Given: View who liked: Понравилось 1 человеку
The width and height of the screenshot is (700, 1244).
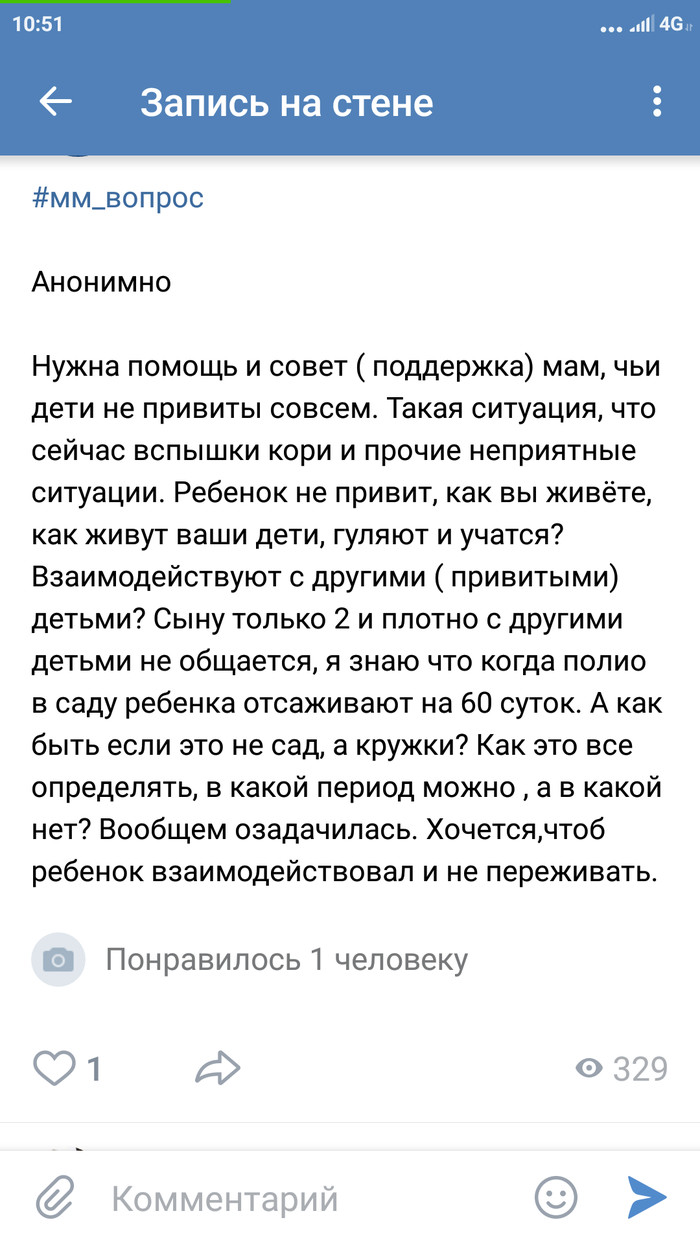Looking at the screenshot, I should coord(286,960).
